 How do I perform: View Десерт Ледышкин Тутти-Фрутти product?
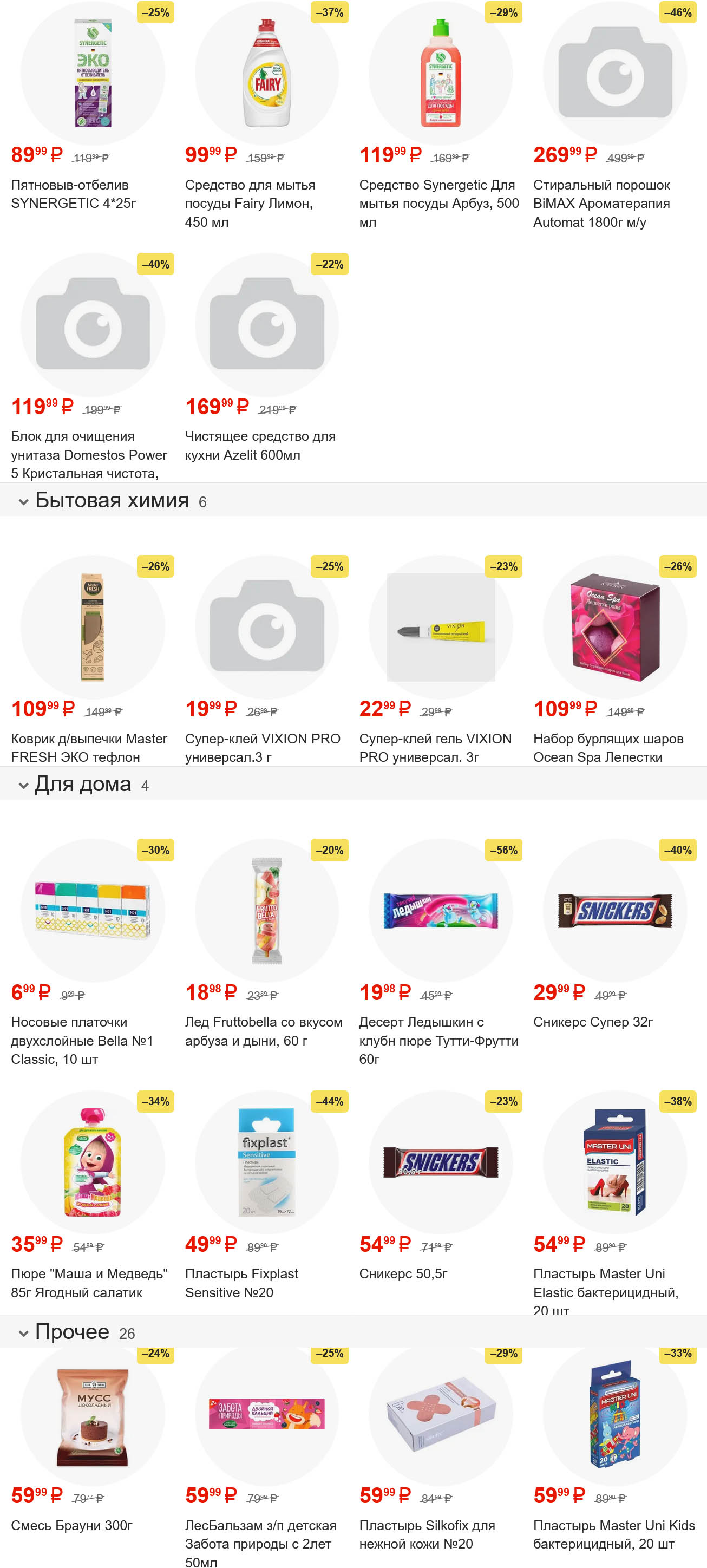[x=441, y=911]
